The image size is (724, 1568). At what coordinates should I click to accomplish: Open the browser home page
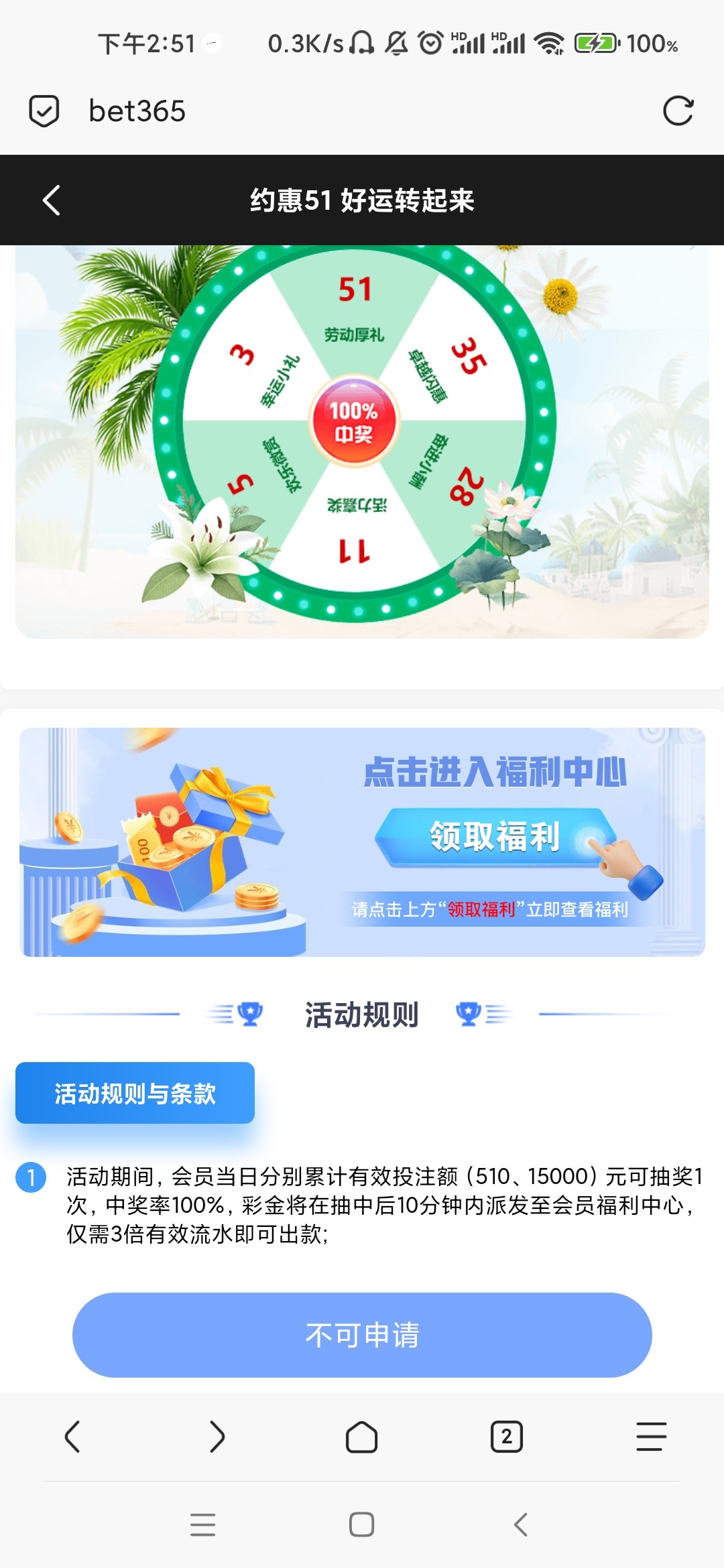tap(361, 1437)
